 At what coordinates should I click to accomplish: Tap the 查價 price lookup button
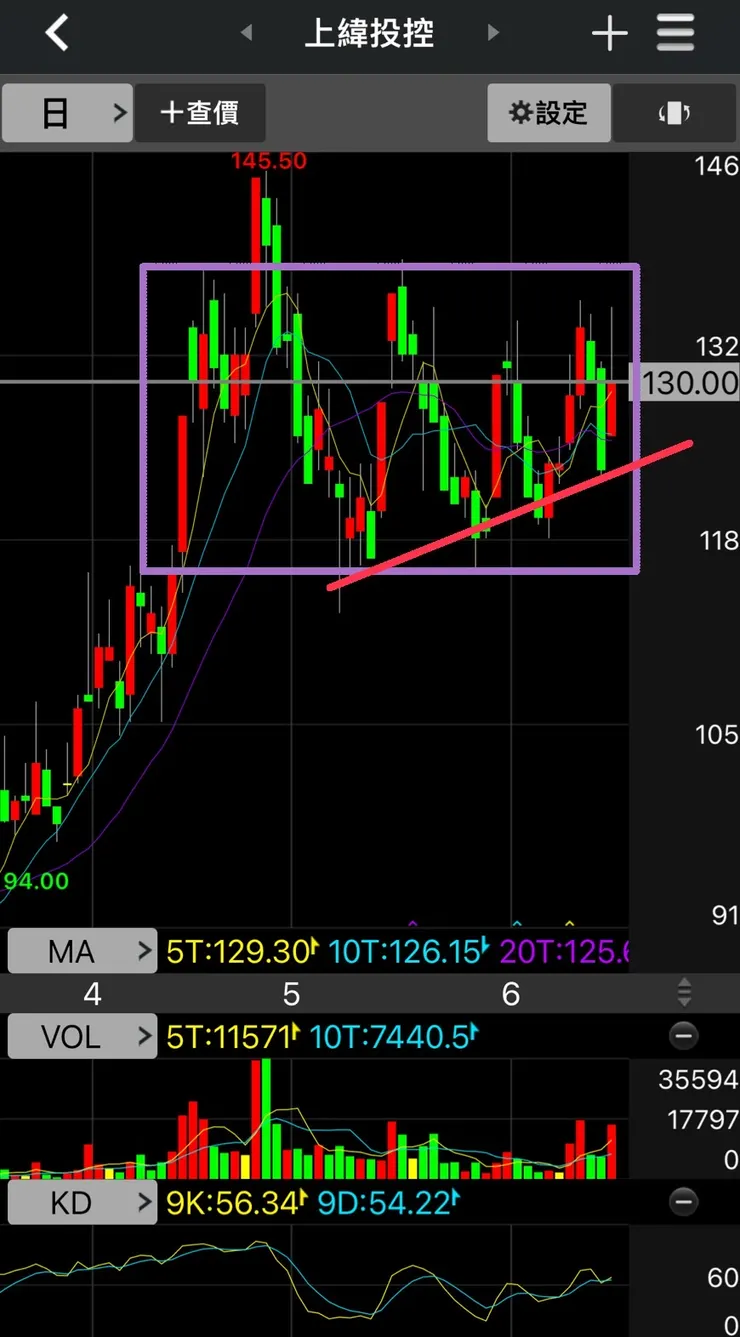pos(200,113)
